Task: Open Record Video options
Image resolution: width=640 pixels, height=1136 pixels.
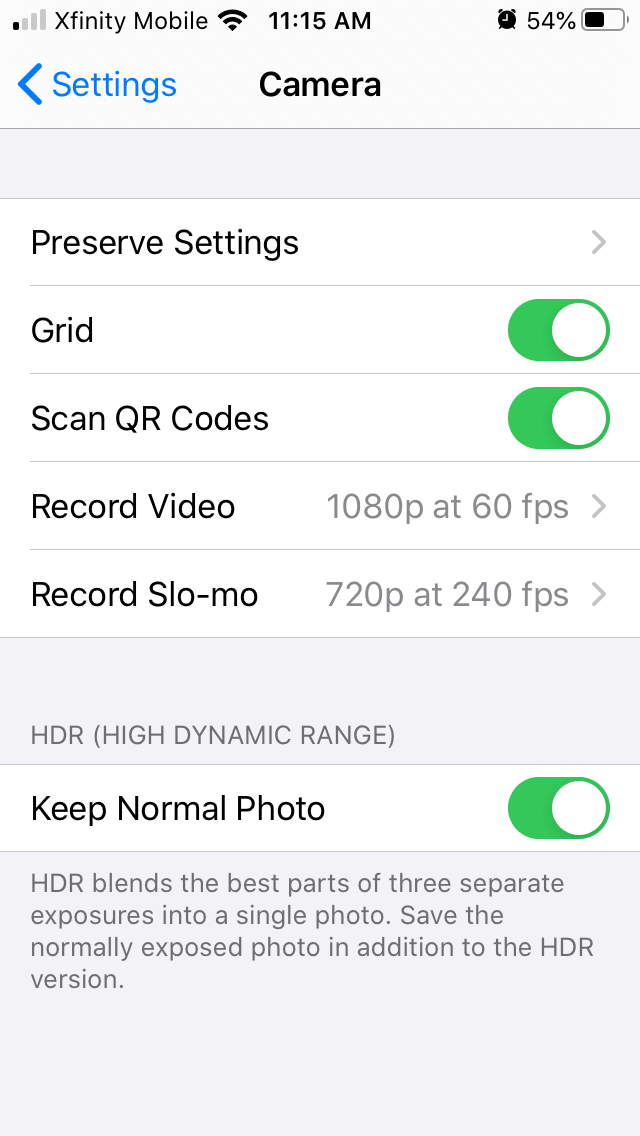Action: click(x=320, y=507)
